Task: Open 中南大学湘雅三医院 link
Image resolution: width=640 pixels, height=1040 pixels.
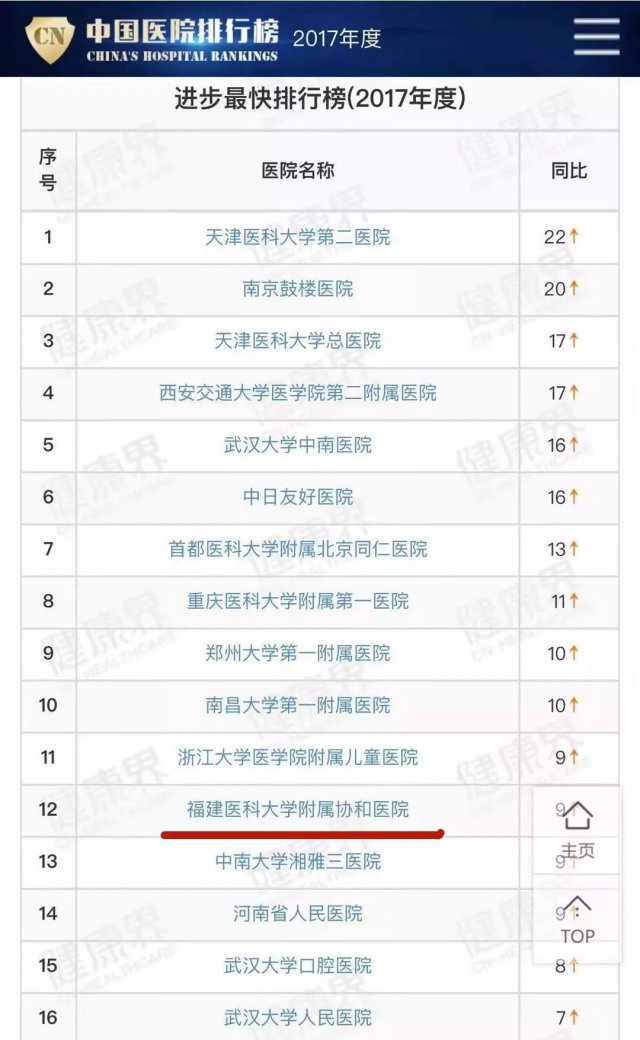Action: pyautogui.click(x=297, y=862)
